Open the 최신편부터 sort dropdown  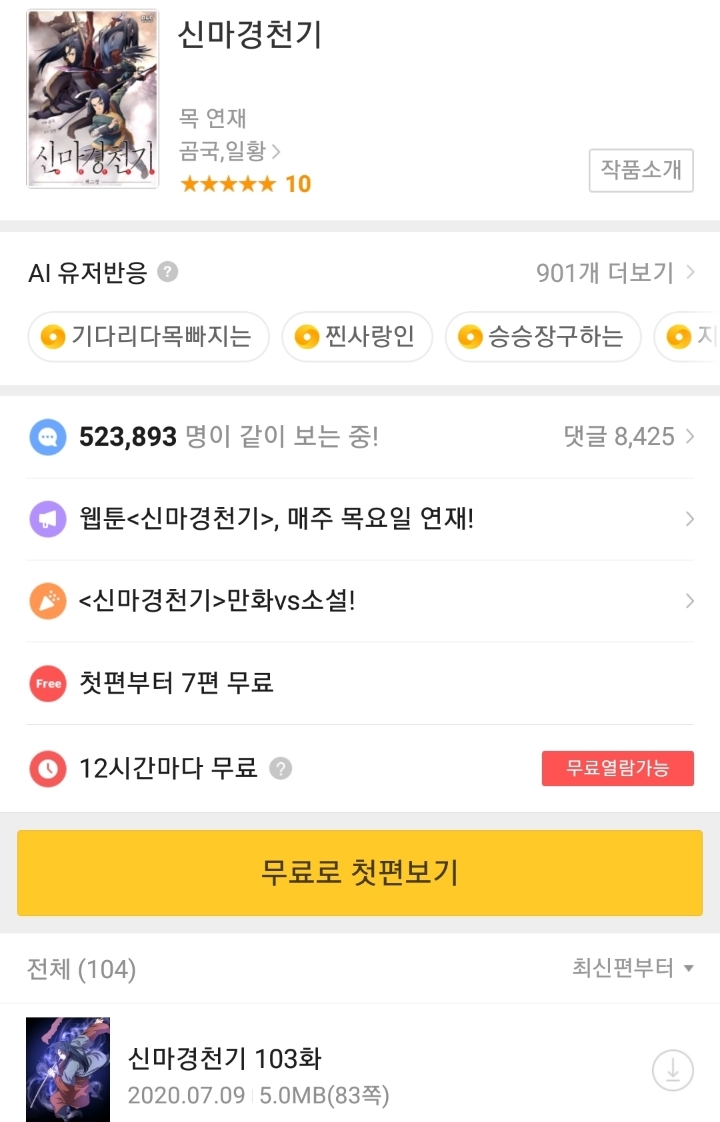click(x=631, y=967)
